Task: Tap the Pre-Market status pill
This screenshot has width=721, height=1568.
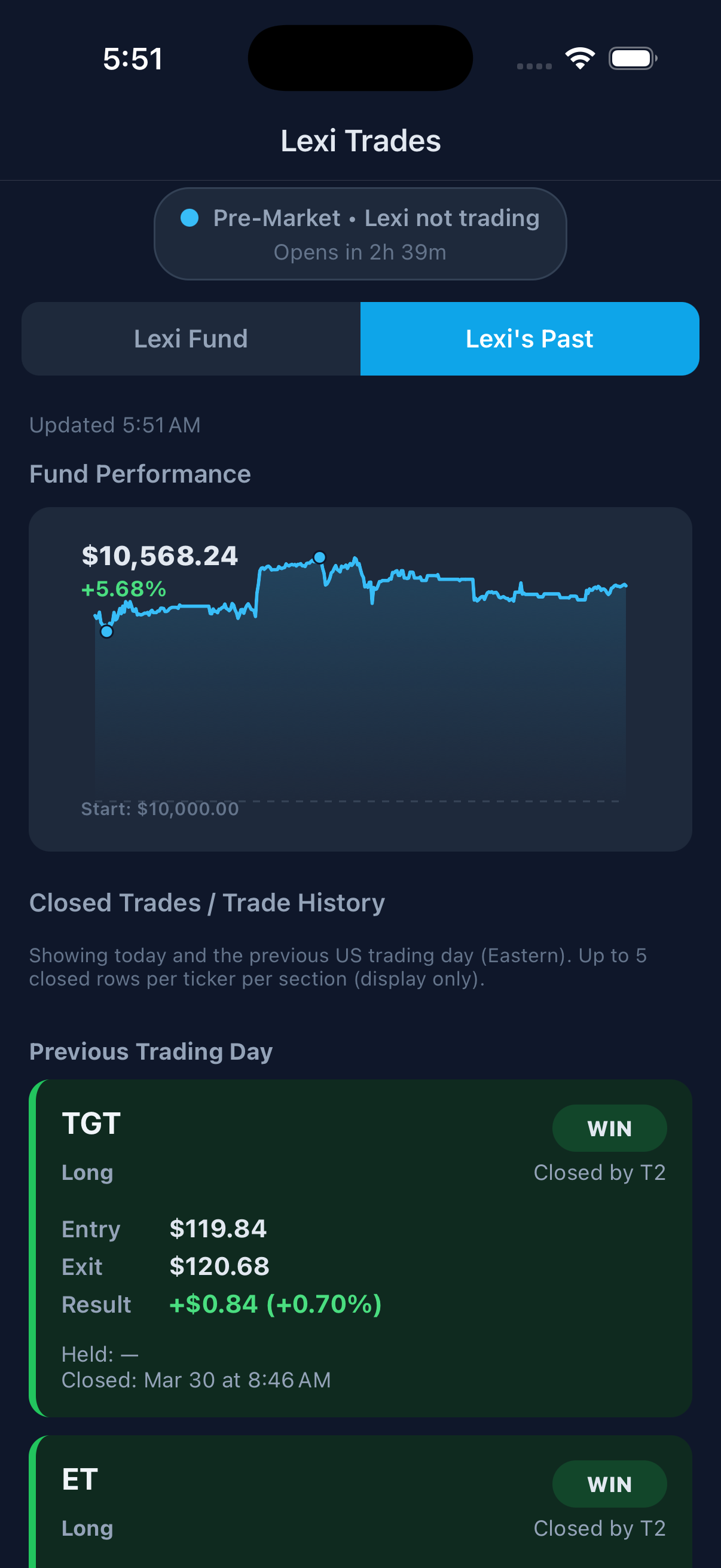Action: click(x=360, y=234)
